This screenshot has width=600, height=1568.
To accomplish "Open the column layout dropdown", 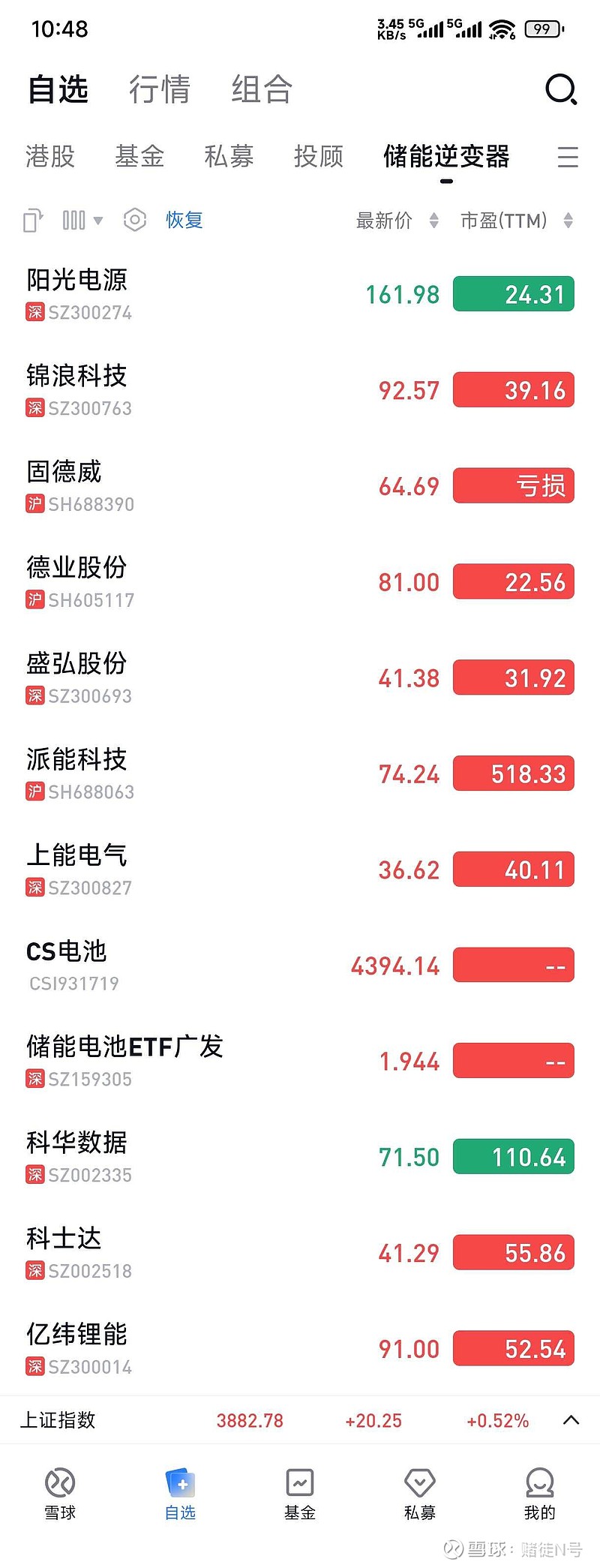I will tap(82, 220).
